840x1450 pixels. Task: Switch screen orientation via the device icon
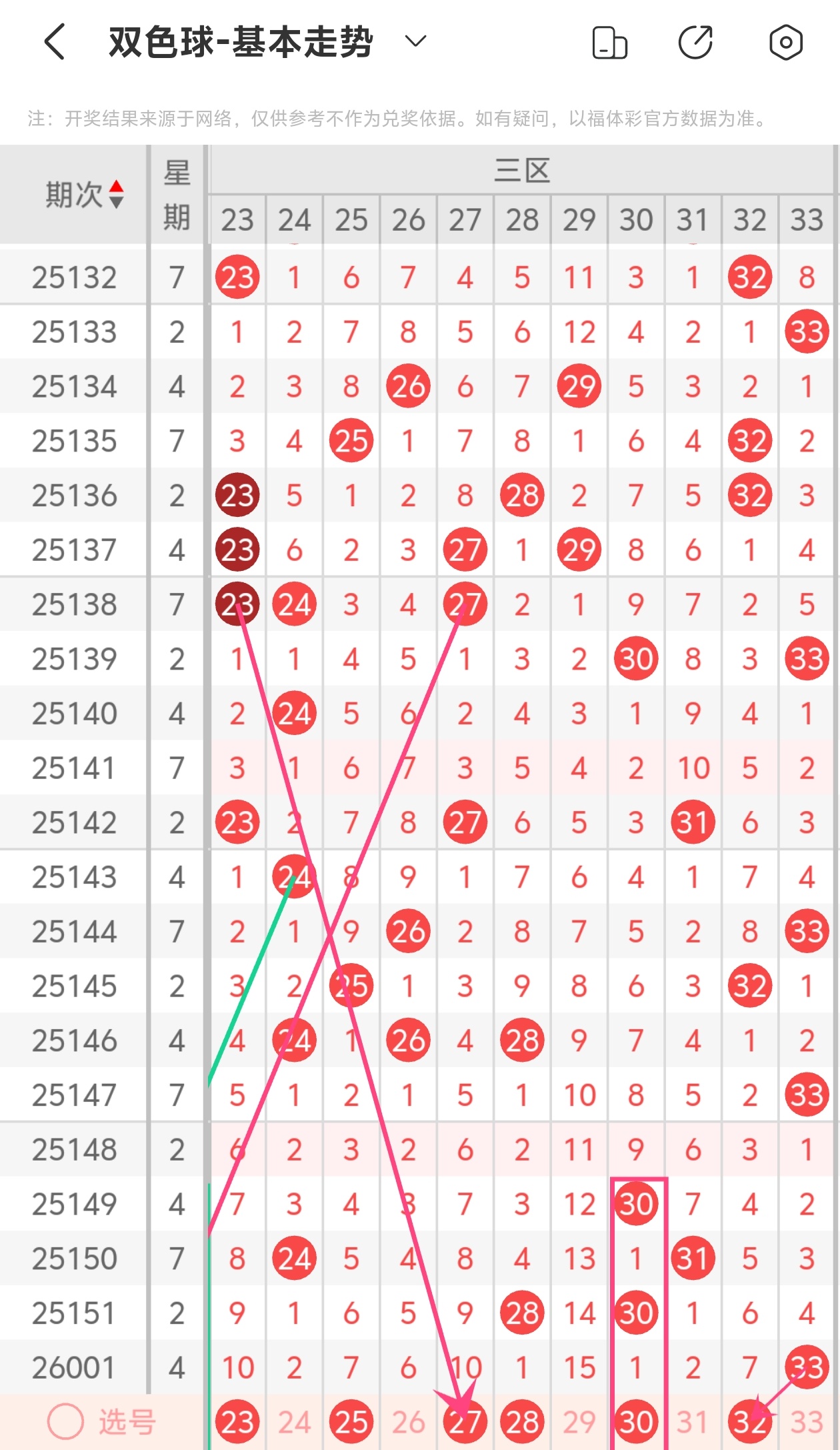(x=609, y=43)
